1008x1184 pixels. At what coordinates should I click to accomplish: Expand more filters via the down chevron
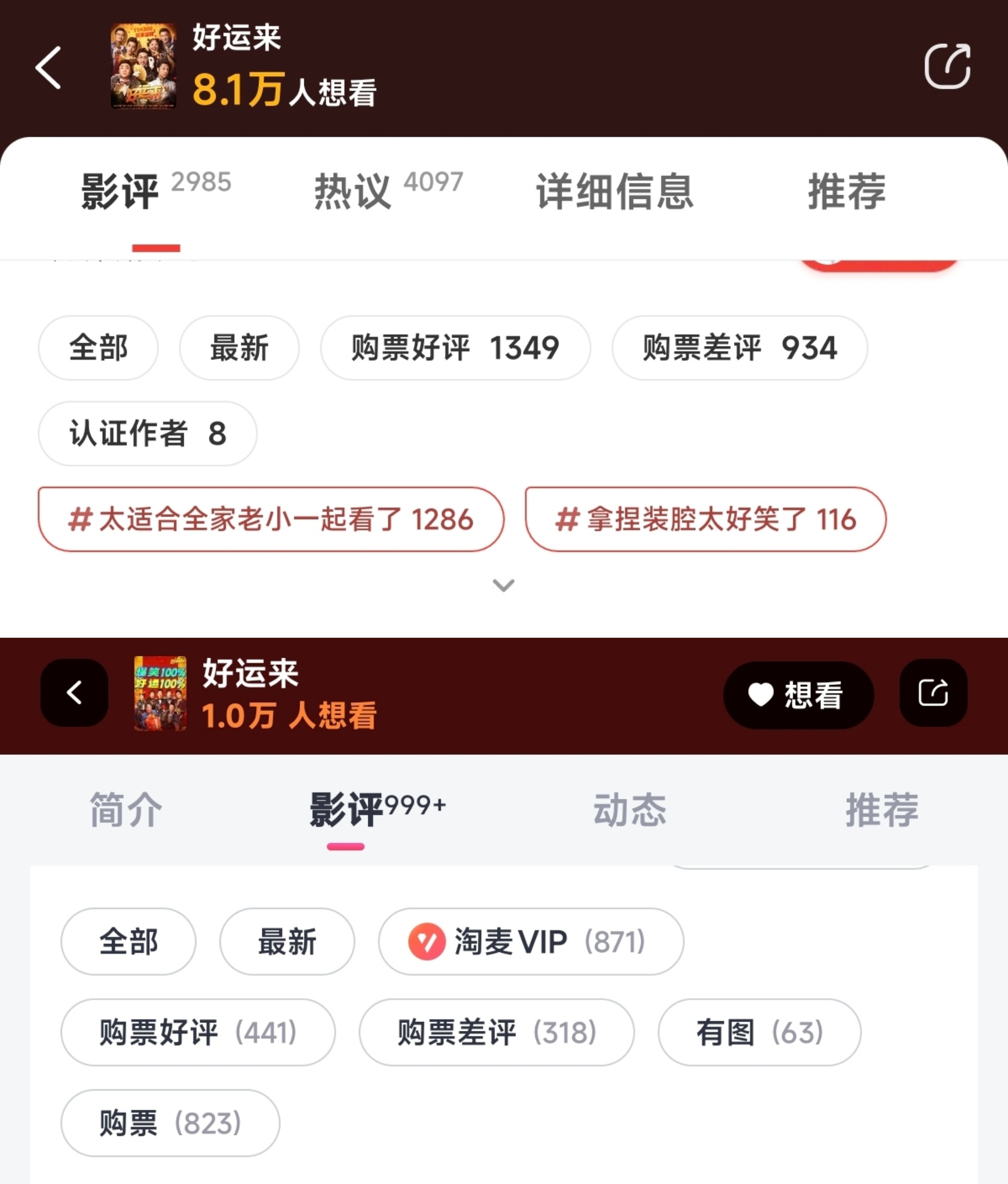pos(504,585)
